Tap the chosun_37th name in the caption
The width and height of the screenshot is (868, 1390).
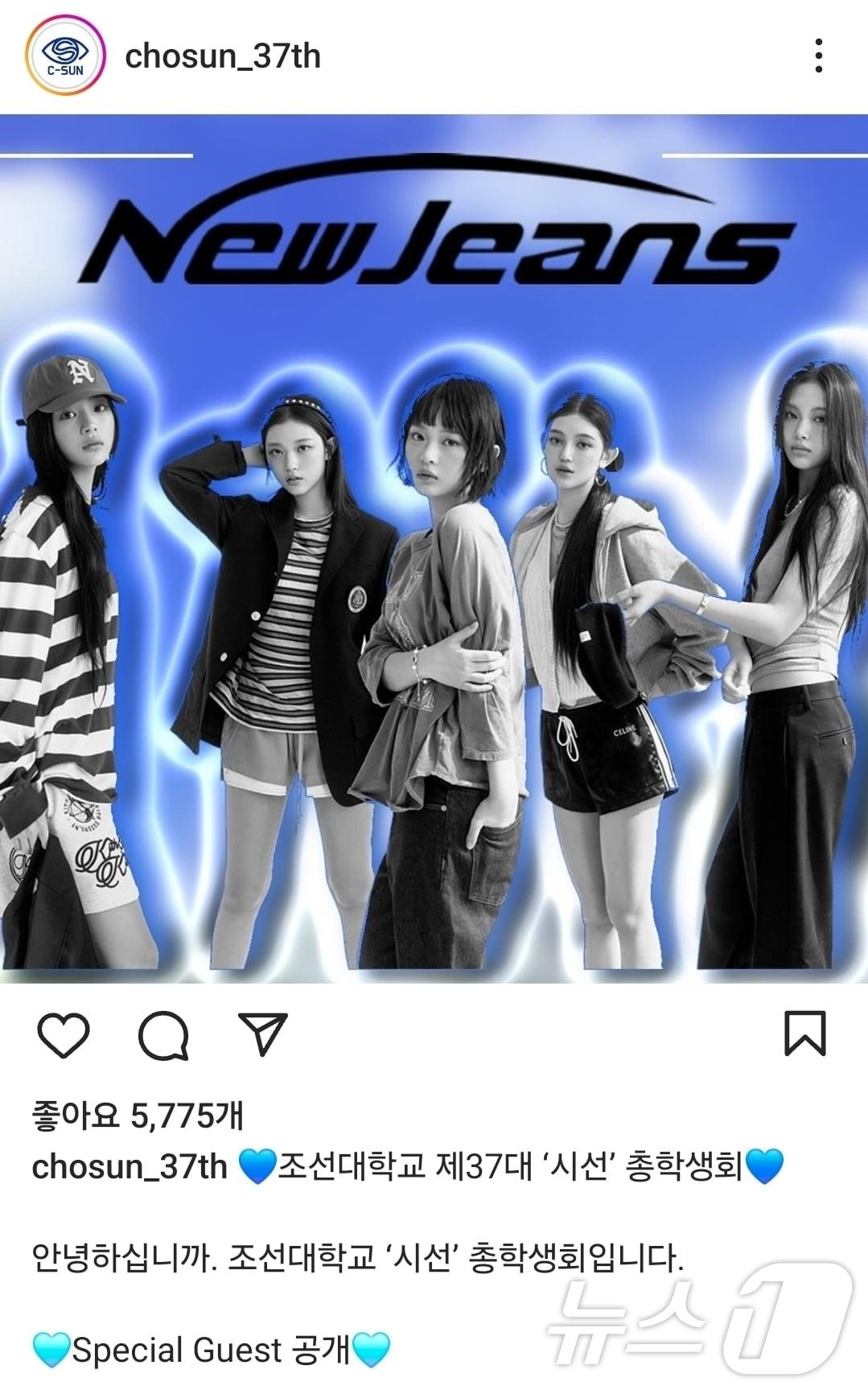(x=130, y=1166)
